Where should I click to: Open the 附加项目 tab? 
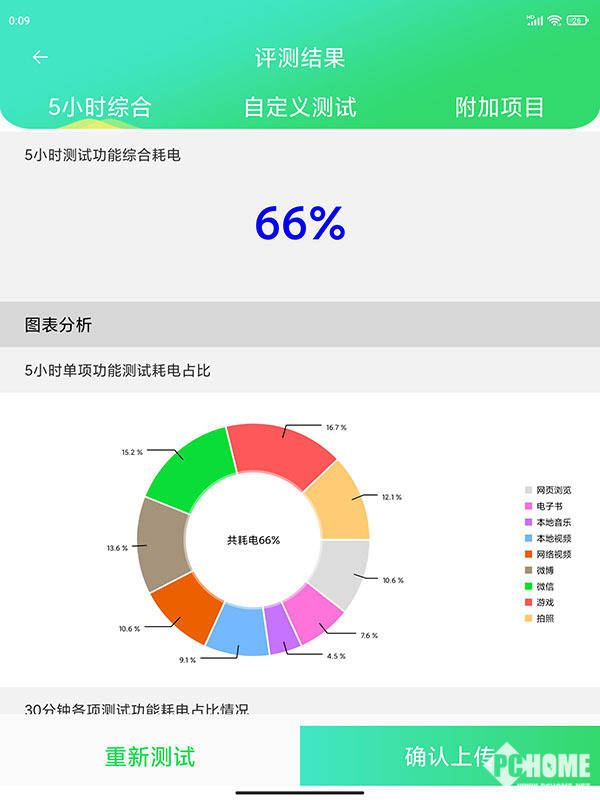(x=499, y=107)
